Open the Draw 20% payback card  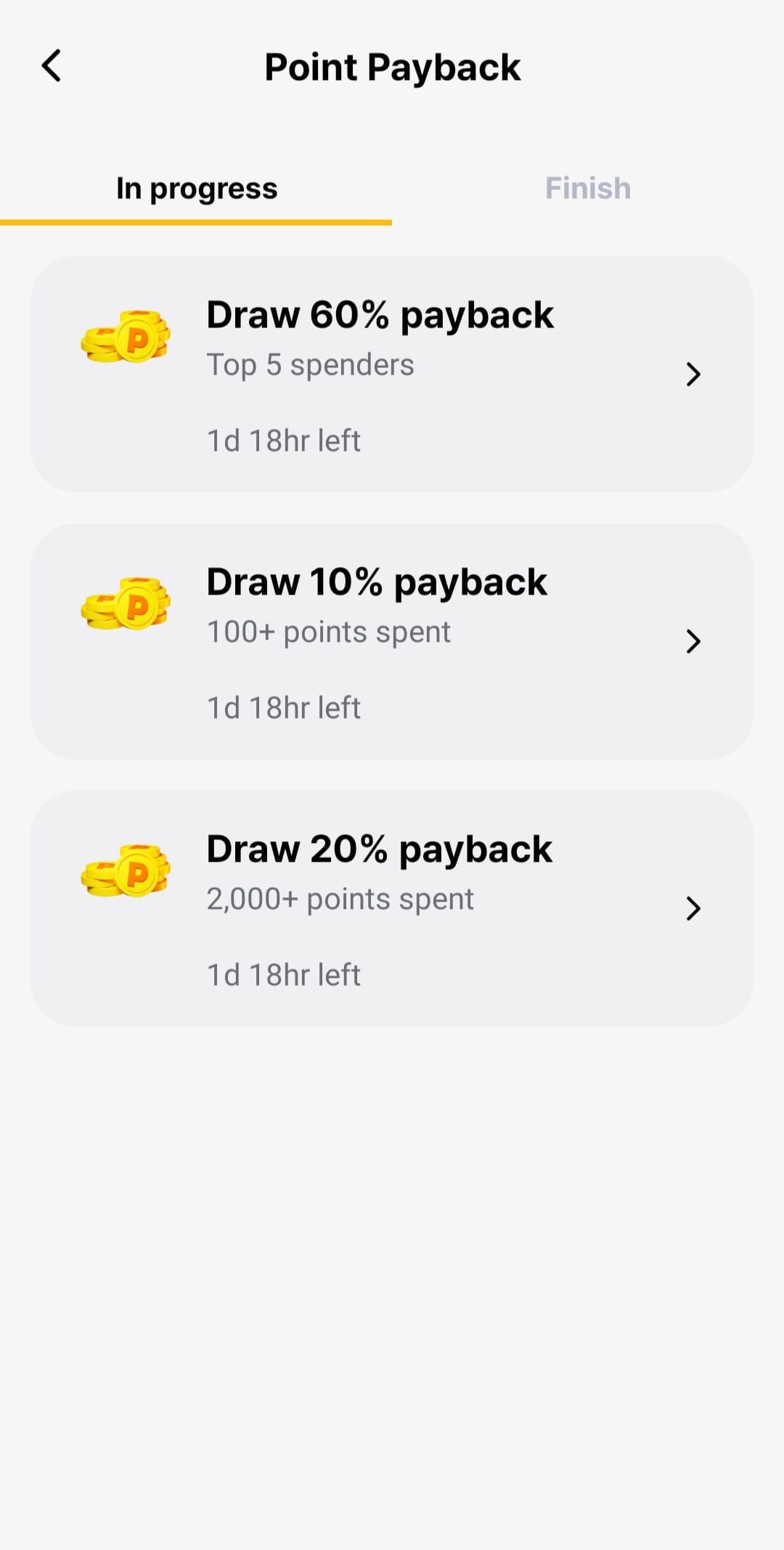tap(392, 908)
